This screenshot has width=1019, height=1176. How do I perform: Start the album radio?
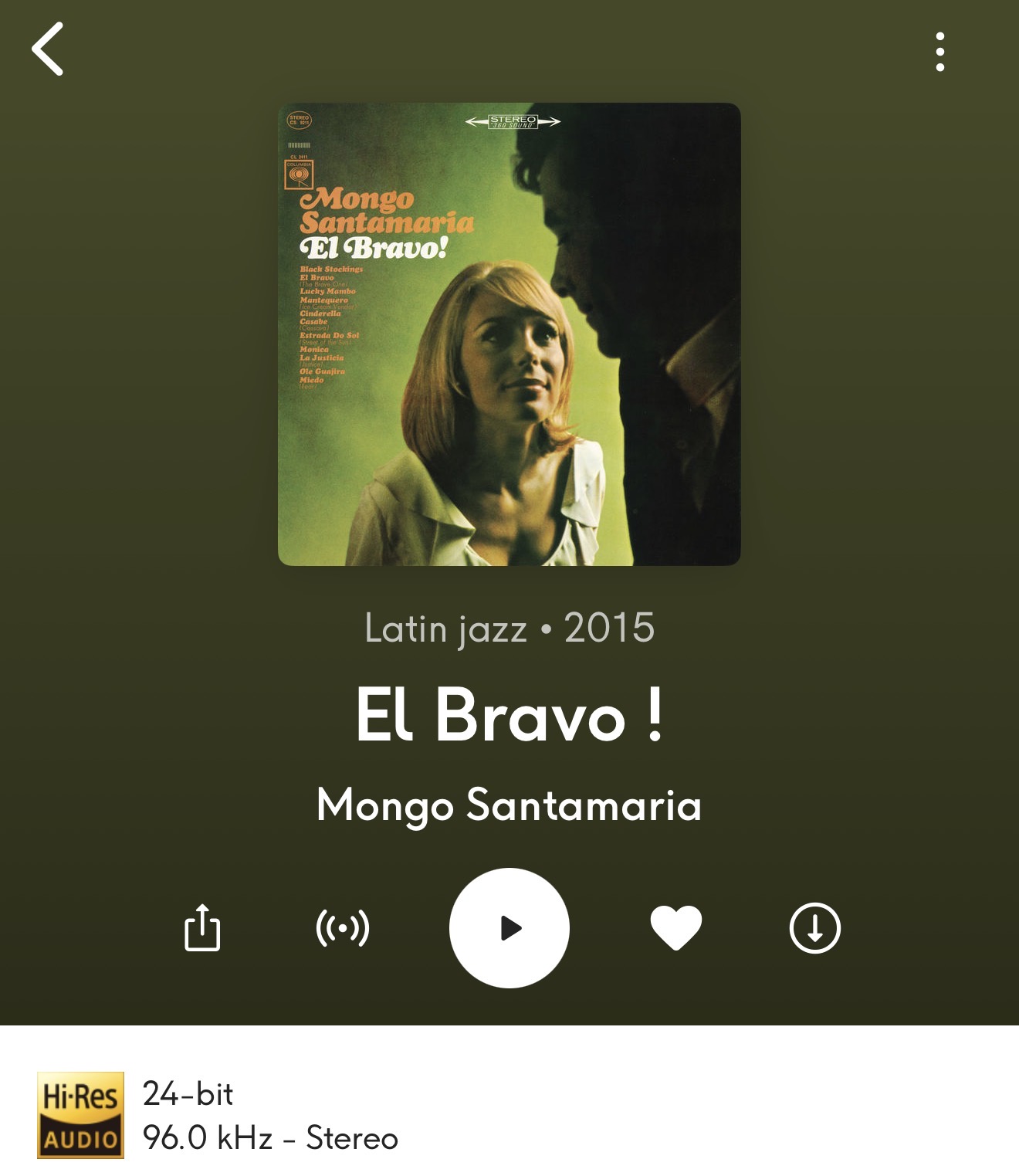pyautogui.click(x=343, y=927)
